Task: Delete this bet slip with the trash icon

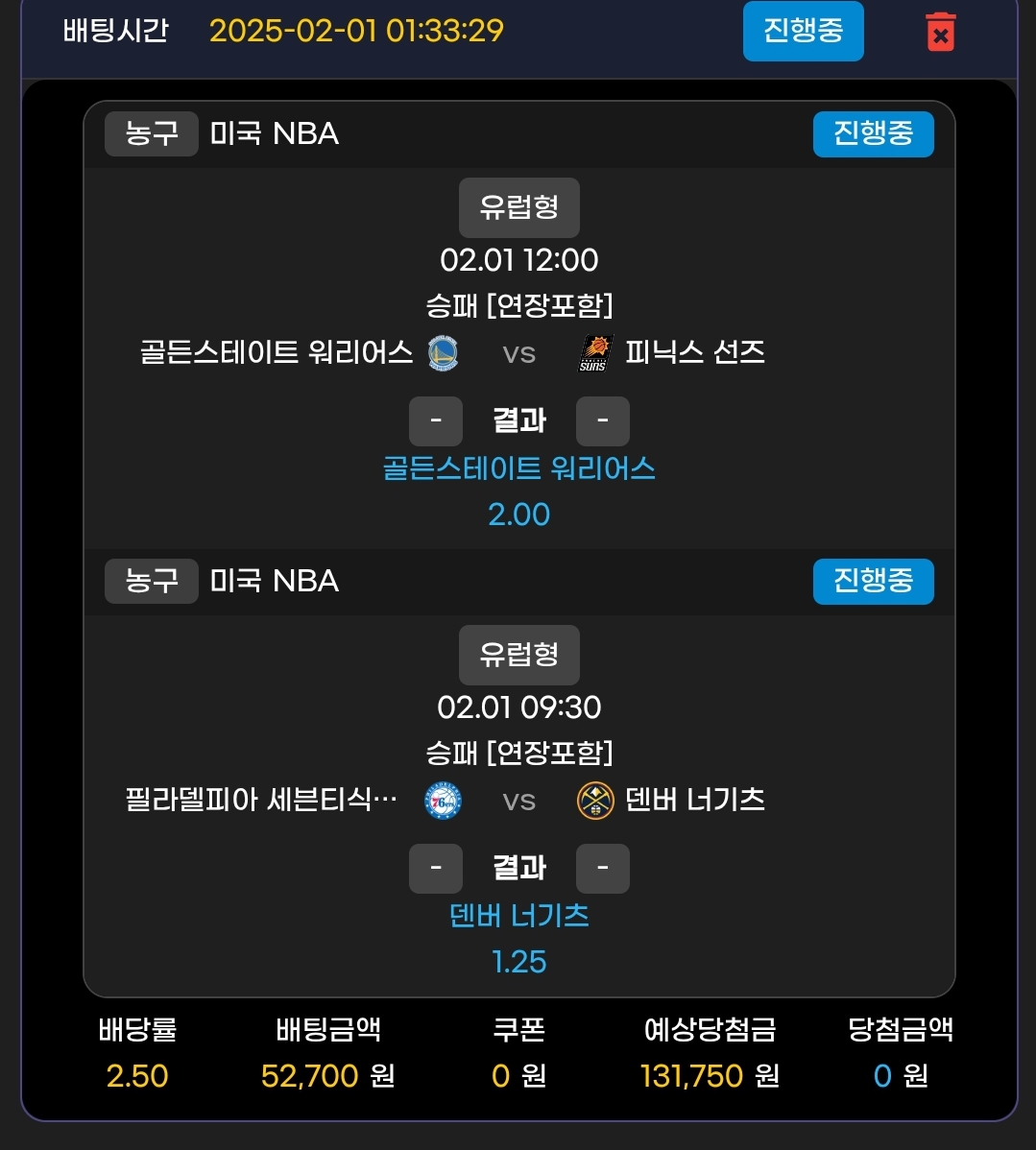Action: point(940,32)
